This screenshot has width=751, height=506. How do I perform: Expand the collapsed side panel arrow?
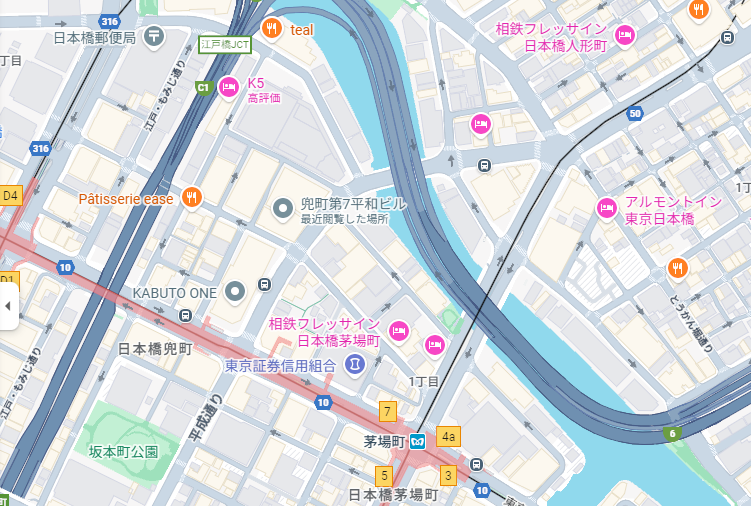pos(8,305)
